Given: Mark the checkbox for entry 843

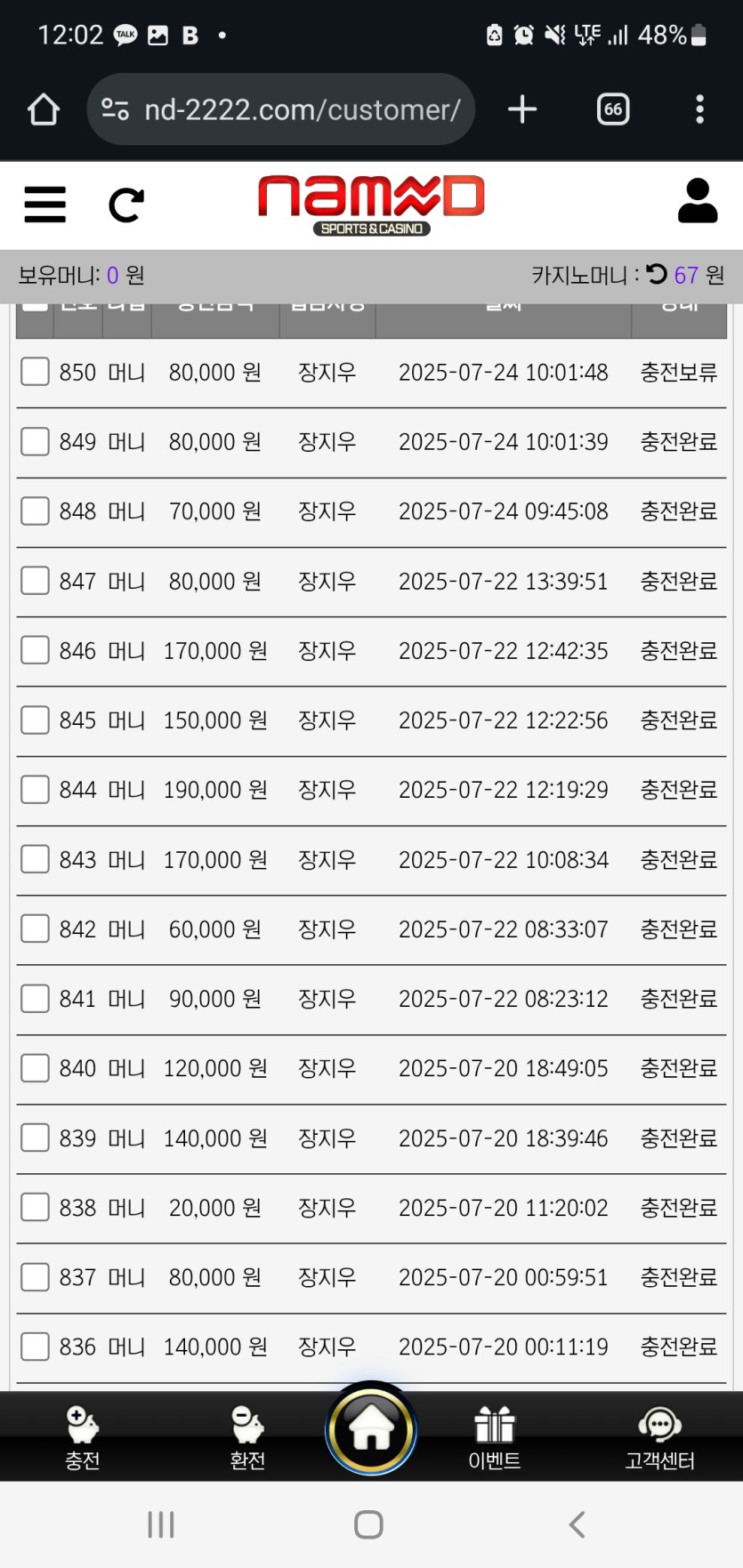Looking at the screenshot, I should pyautogui.click(x=35, y=859).
